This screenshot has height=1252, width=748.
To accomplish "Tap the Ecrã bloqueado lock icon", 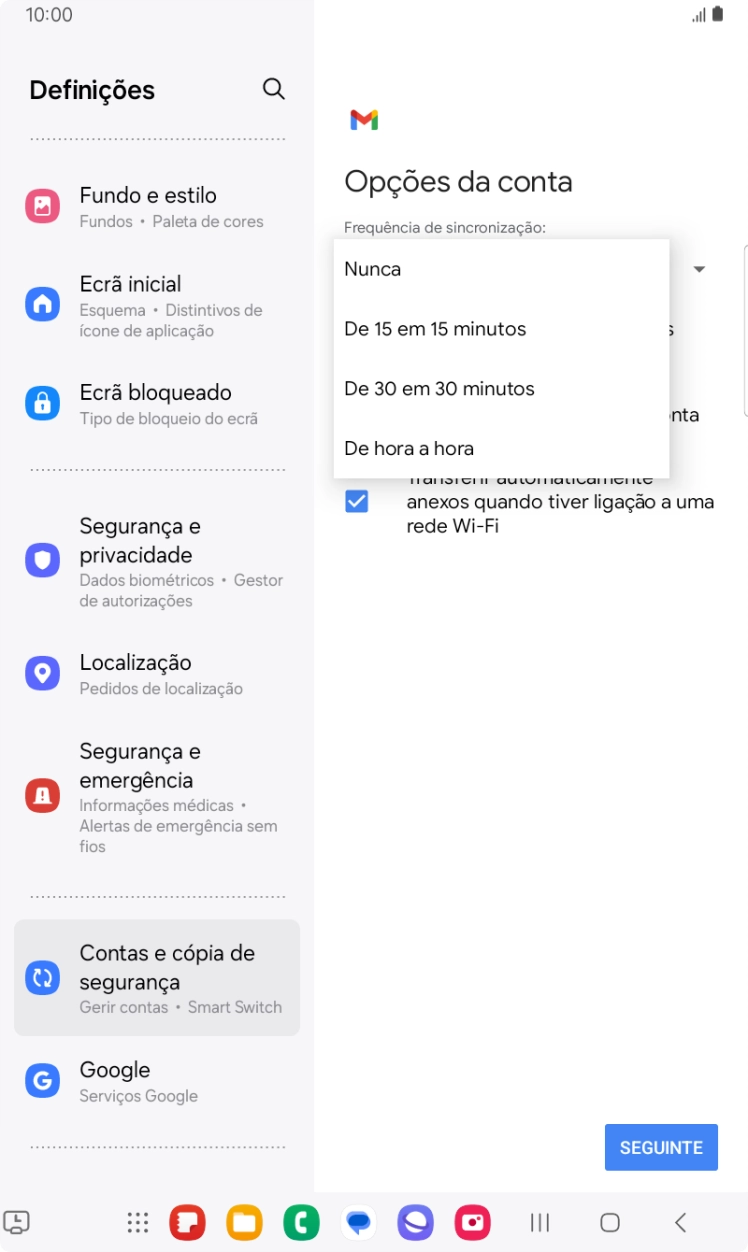I will 42,403.
